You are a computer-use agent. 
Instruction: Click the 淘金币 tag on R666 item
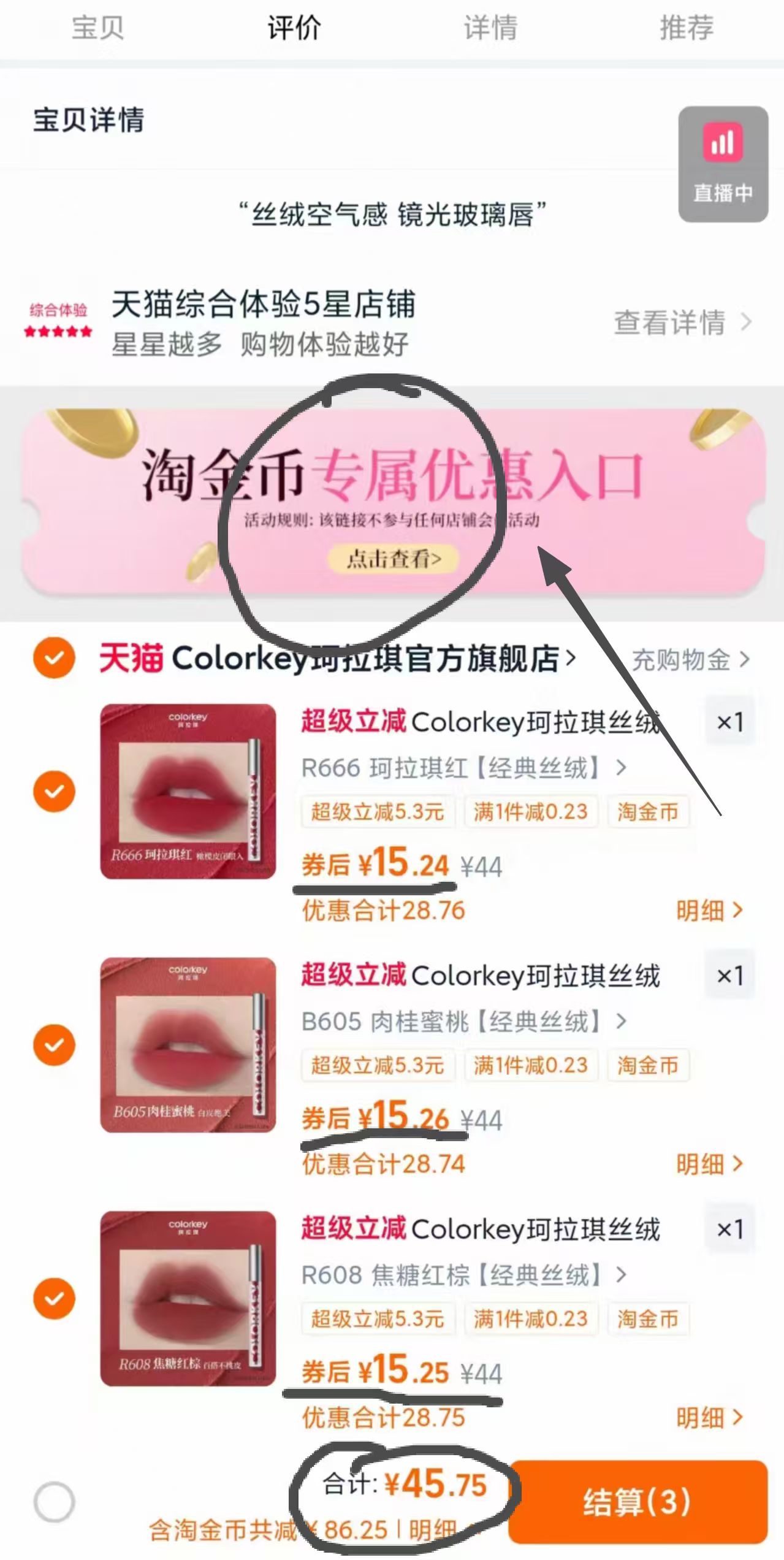(x=647, y=811)
